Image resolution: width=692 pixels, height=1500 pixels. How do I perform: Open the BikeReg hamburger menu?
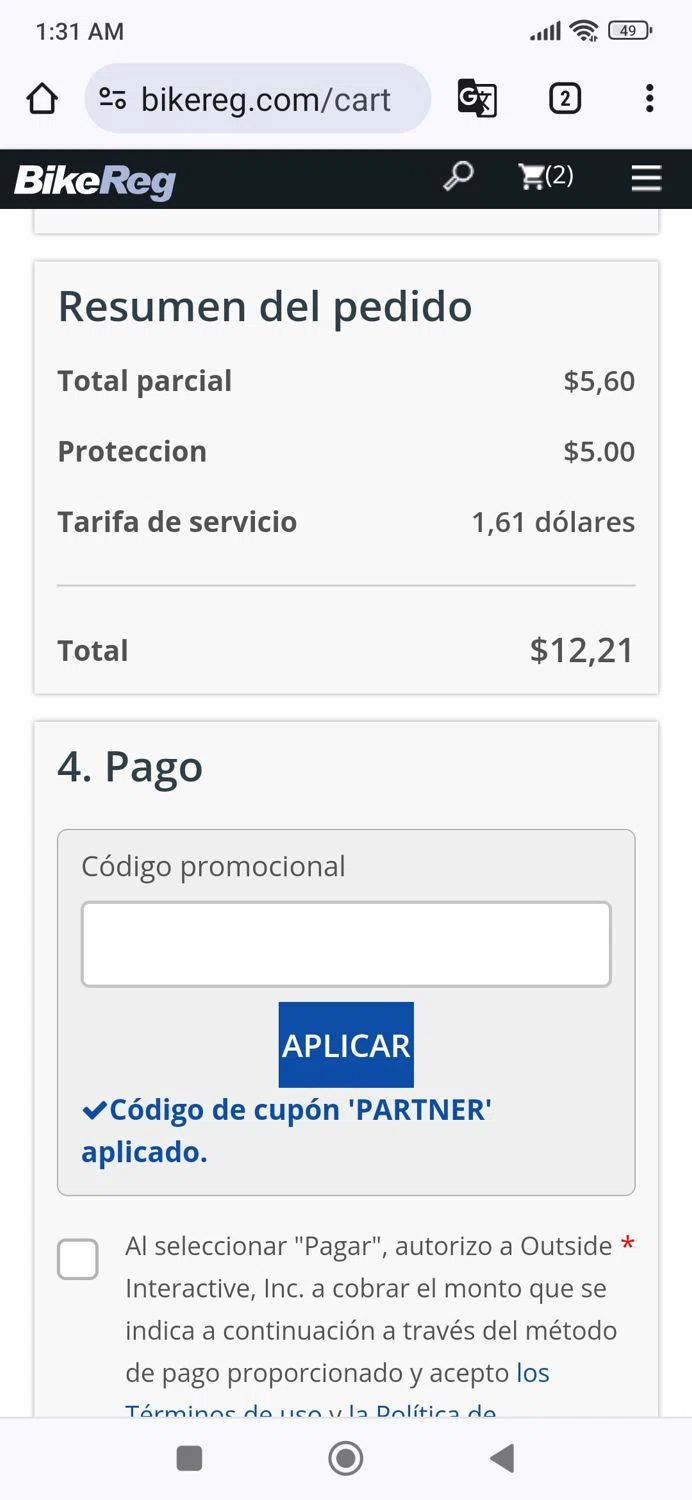pyautogui.click(x=647, y=179)
